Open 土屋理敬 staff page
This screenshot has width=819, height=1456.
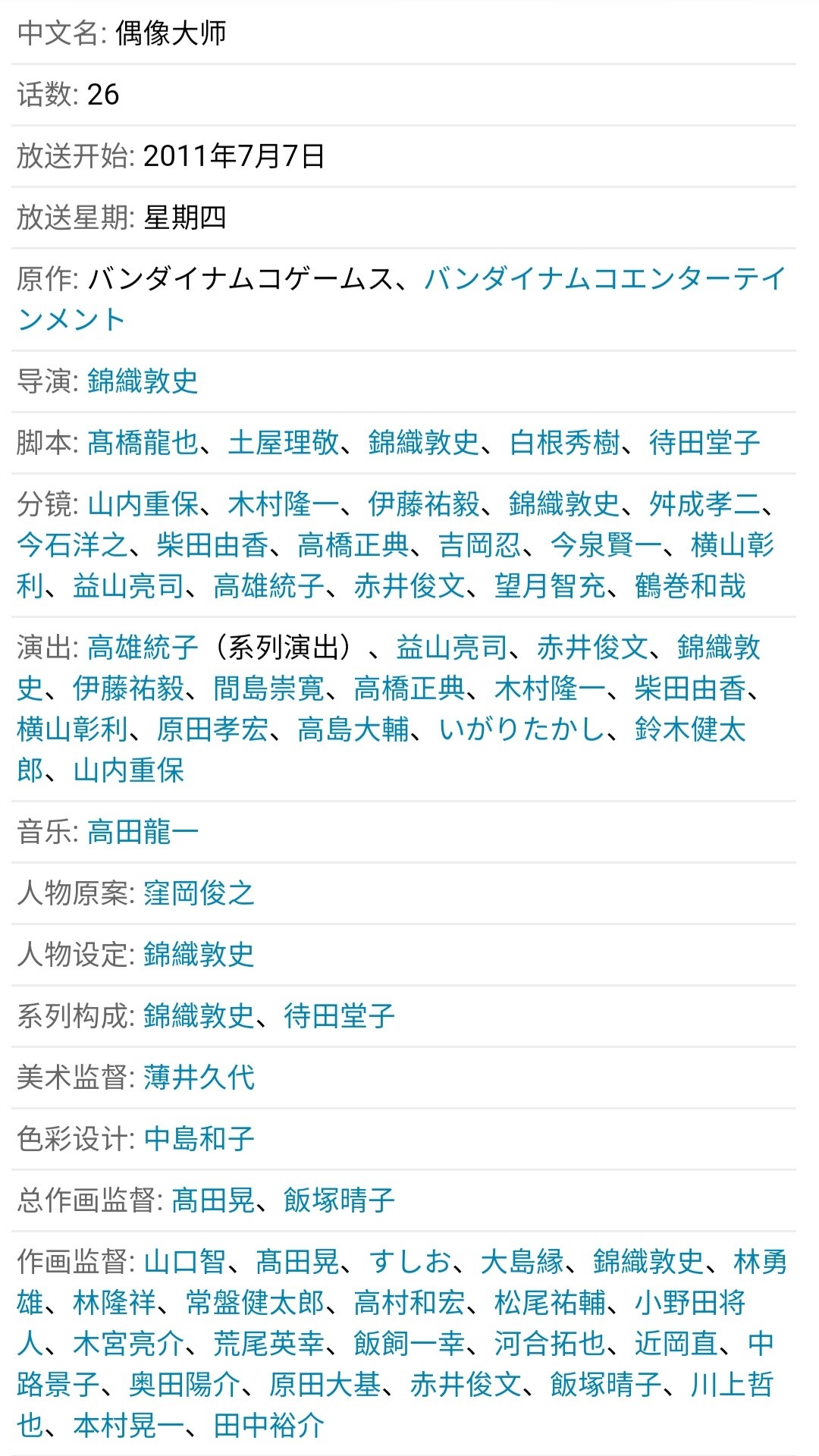(x=284, y=443)
